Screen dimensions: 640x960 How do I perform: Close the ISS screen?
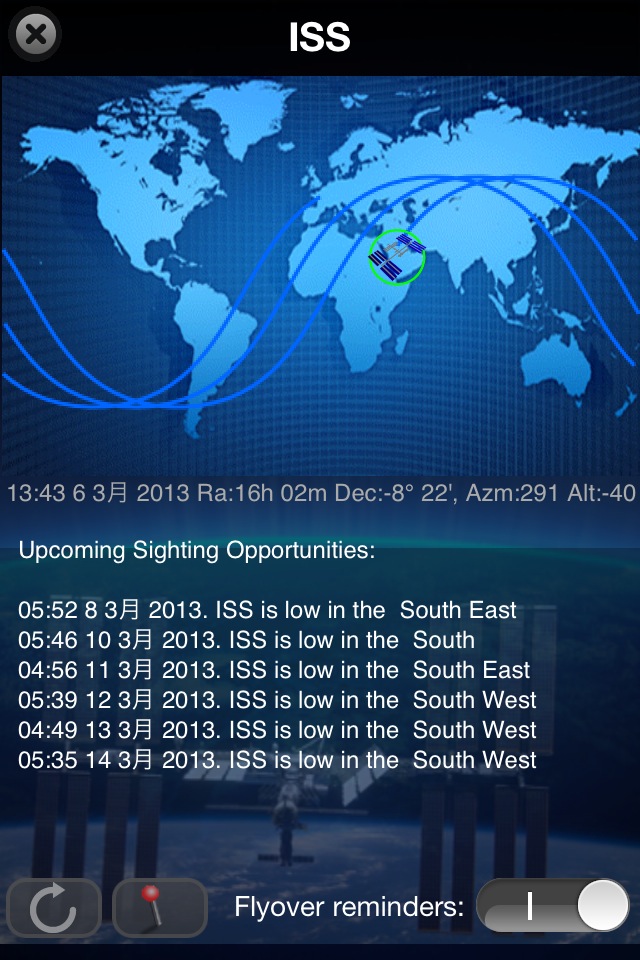[x=35, y=35]
